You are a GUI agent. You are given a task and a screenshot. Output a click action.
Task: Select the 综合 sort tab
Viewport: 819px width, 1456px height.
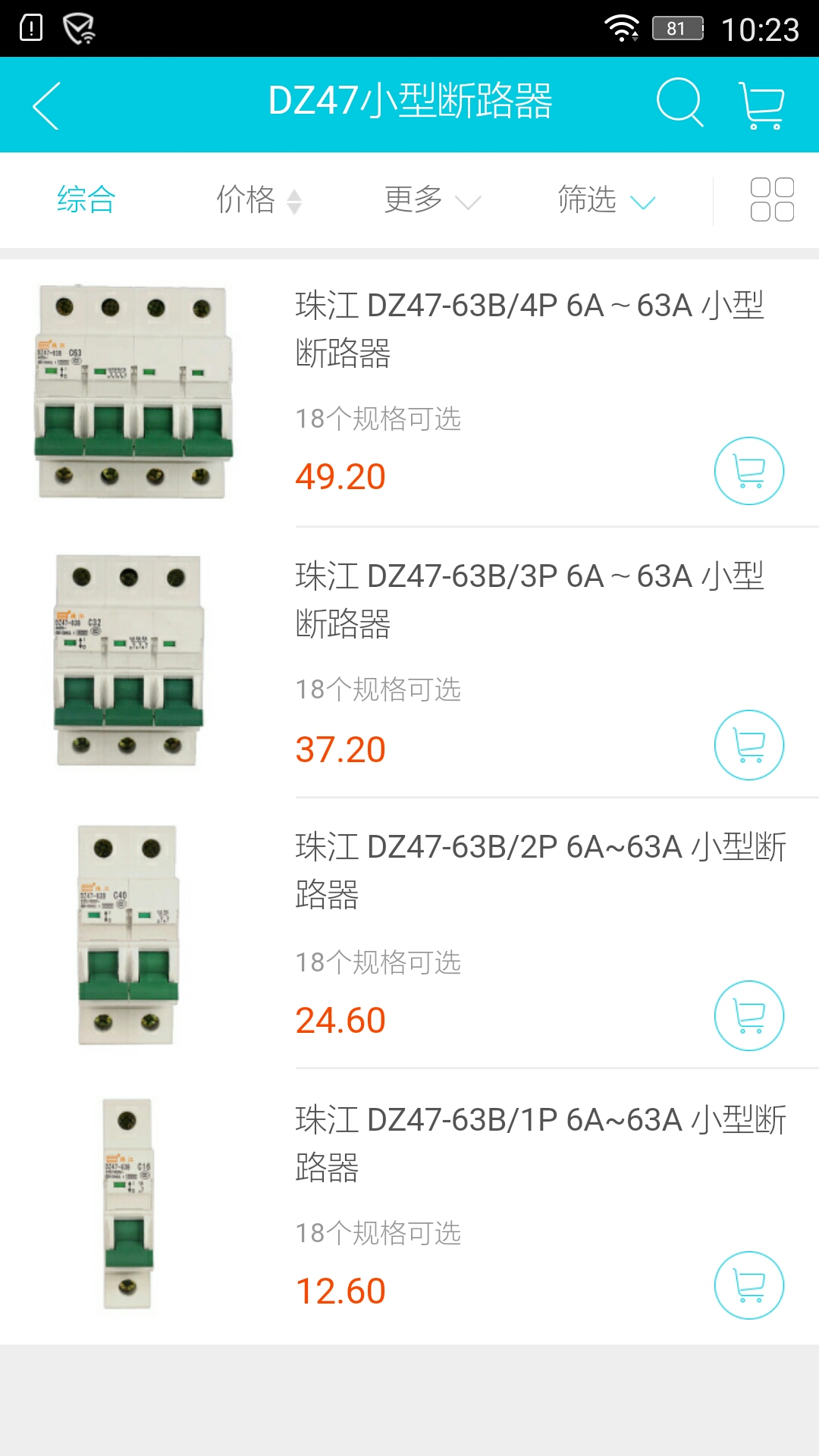coord(86,200)
